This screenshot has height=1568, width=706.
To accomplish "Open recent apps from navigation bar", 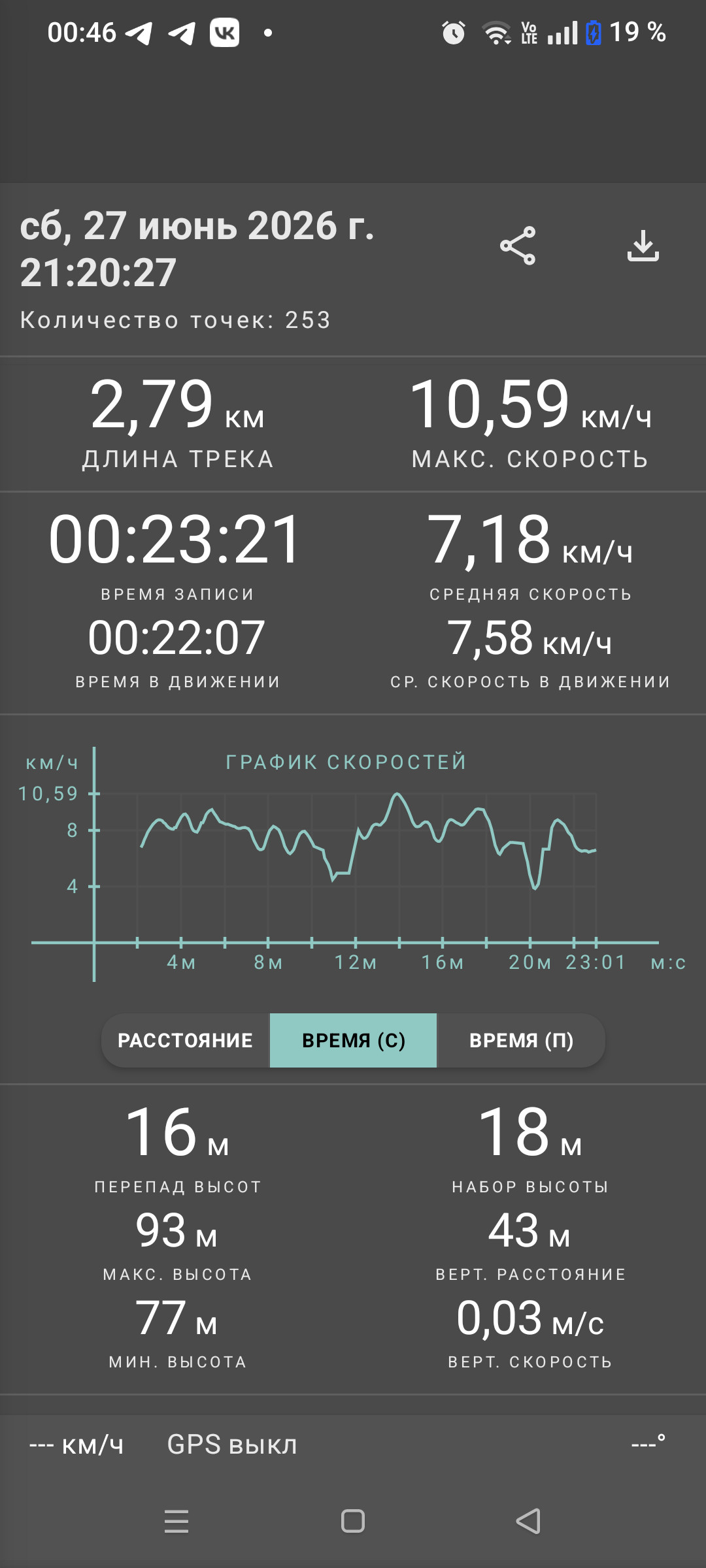I will point(176,1521).
